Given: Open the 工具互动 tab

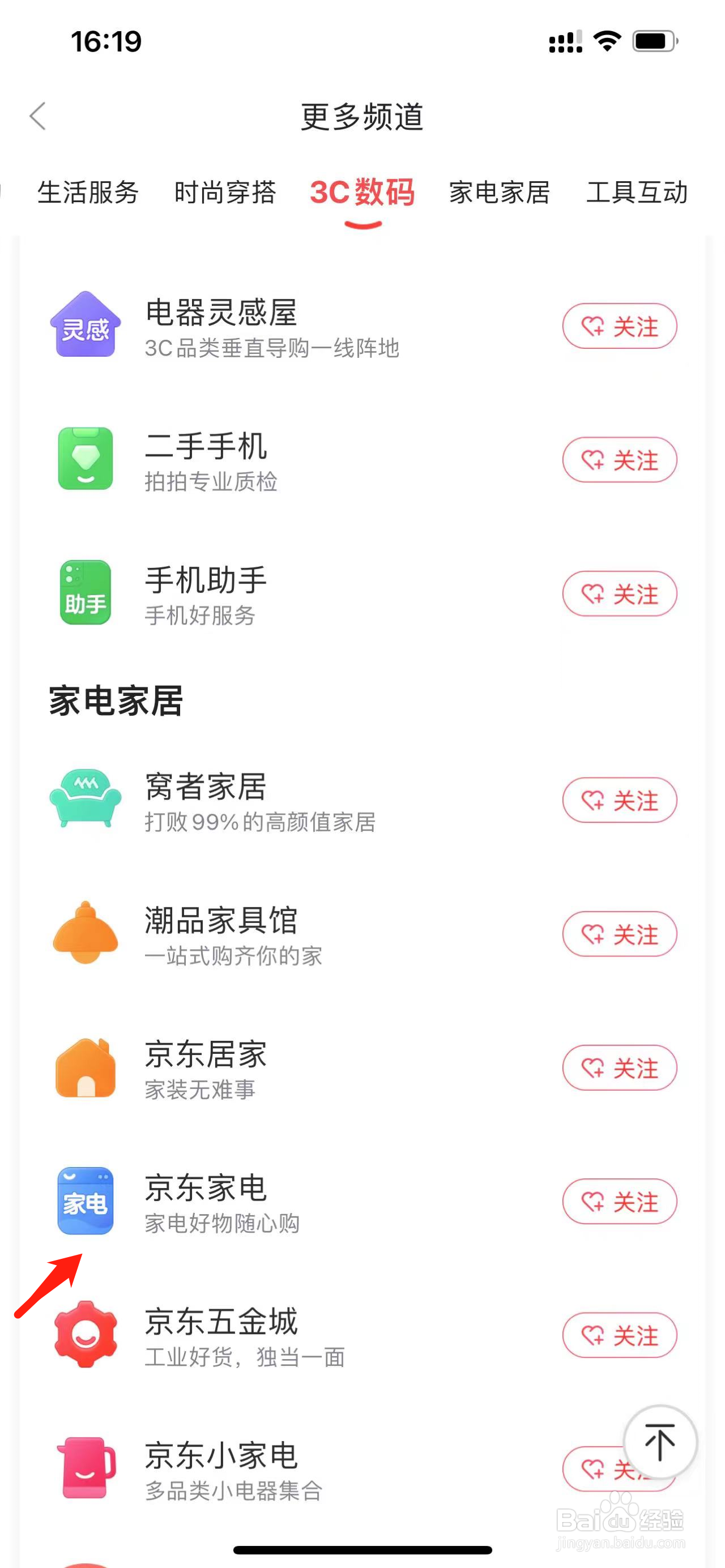Looking at the screenshot, I should 636,193.
